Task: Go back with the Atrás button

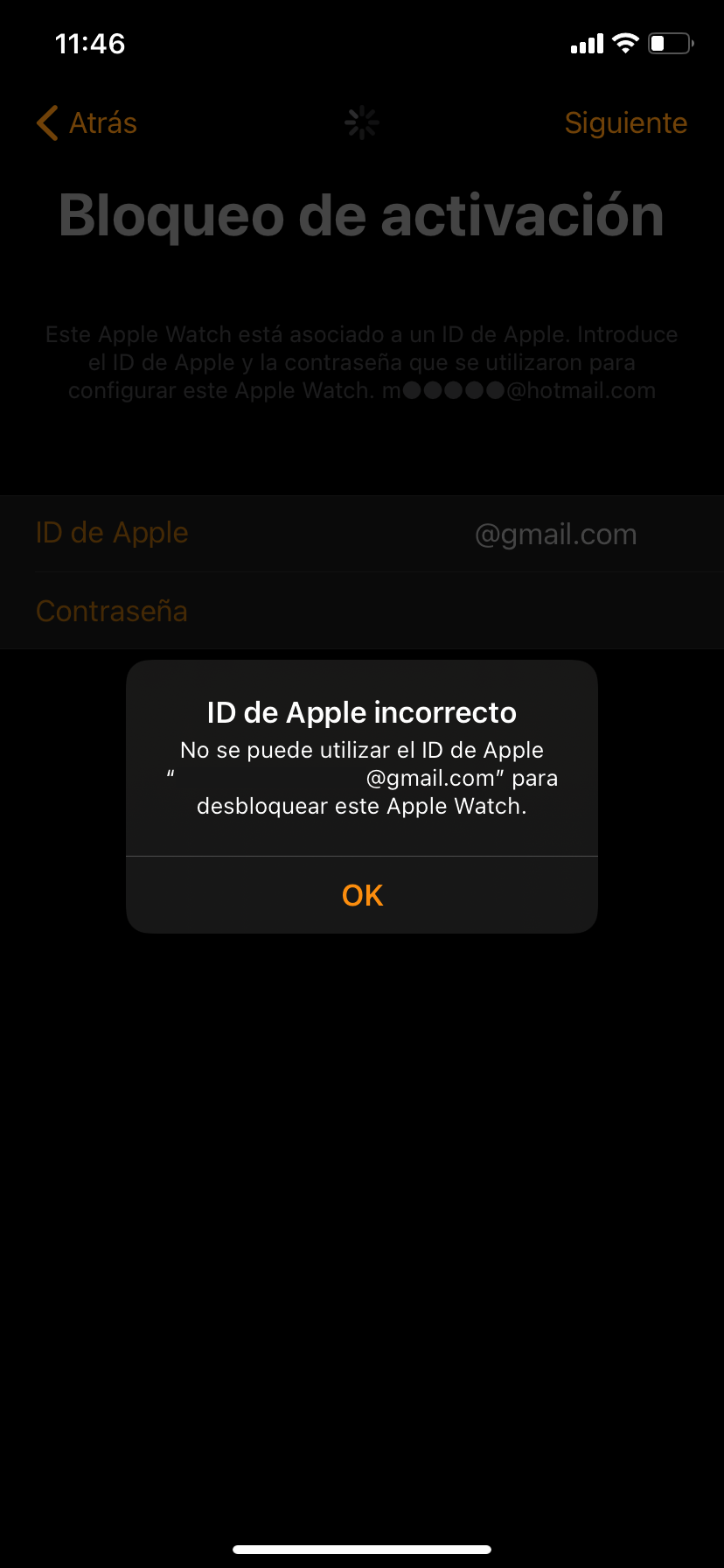Action: pyautogui.click(x=87, y=123)
